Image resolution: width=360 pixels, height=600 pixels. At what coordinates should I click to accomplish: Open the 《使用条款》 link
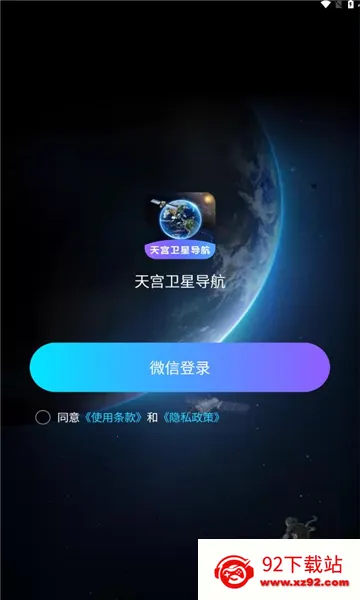tap(113, 417)
